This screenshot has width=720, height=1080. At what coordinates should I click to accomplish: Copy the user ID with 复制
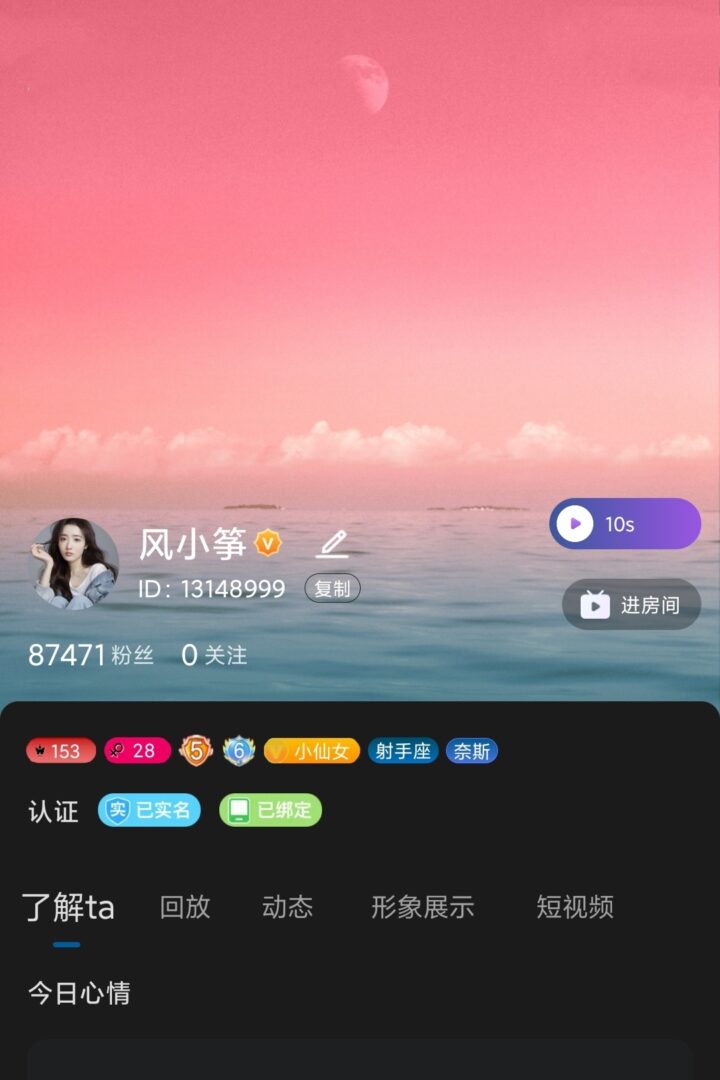point(332,589)
